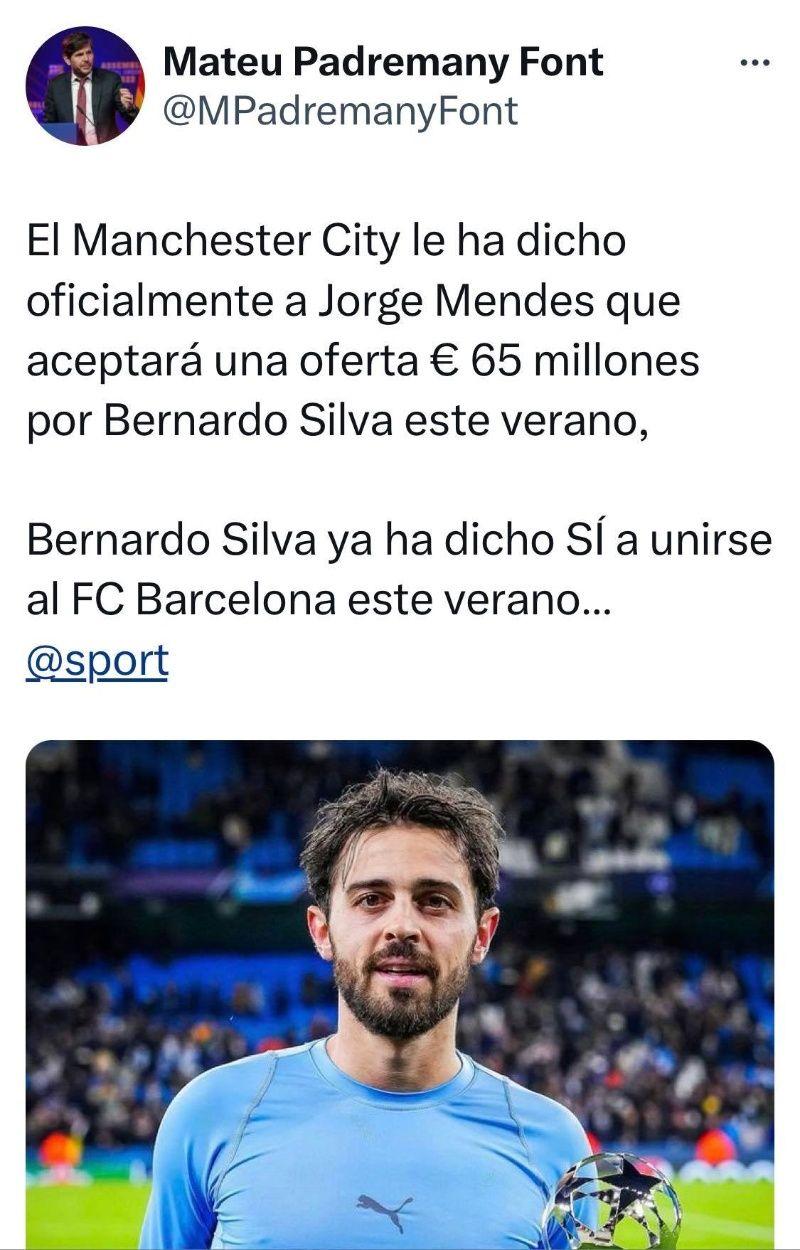Open the tweet's three-dot overflow menu
The width and height of the screenshot is (800, 1250).
coord(755,63)
